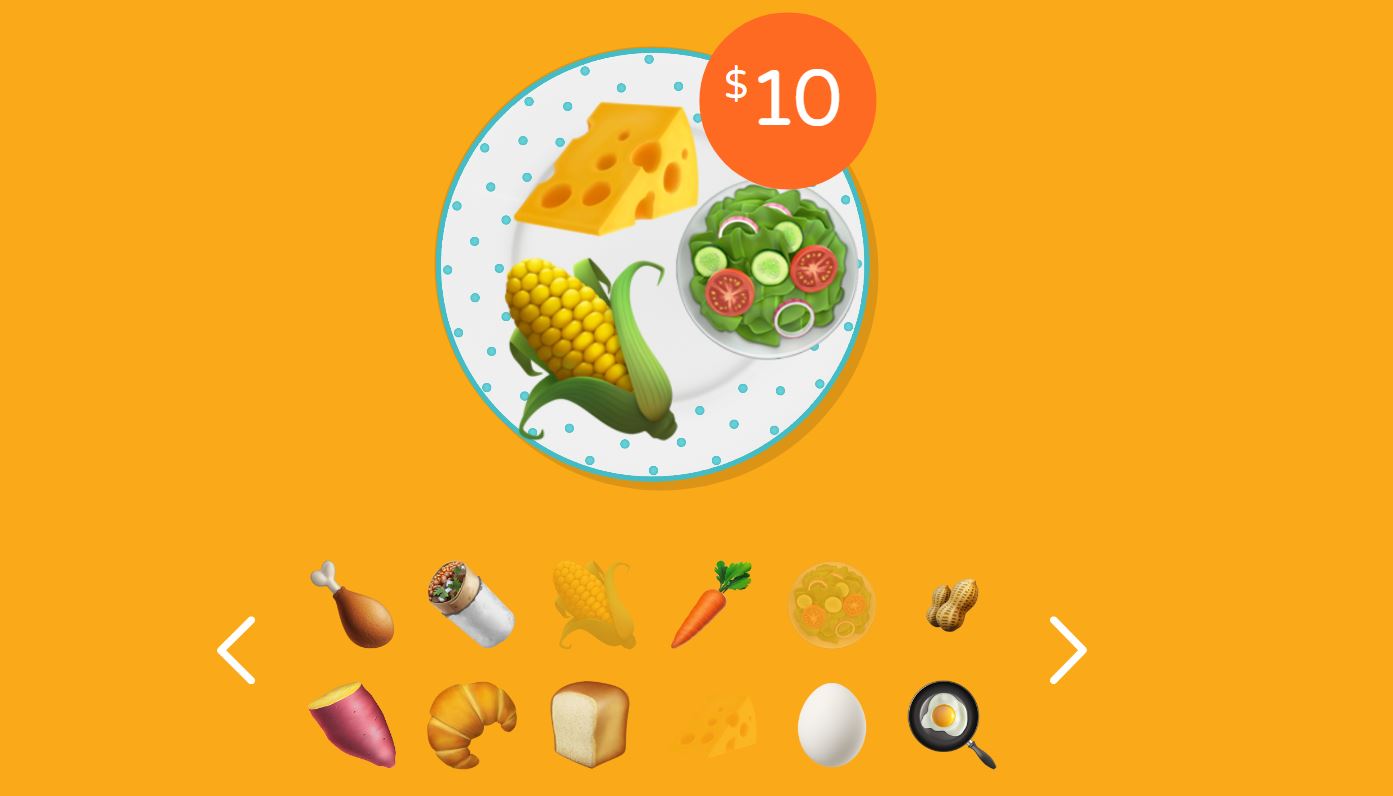Show the next page of foods
This screenshot has width=1393, height=796.
pyautogui.click(x=1067, y=650)
